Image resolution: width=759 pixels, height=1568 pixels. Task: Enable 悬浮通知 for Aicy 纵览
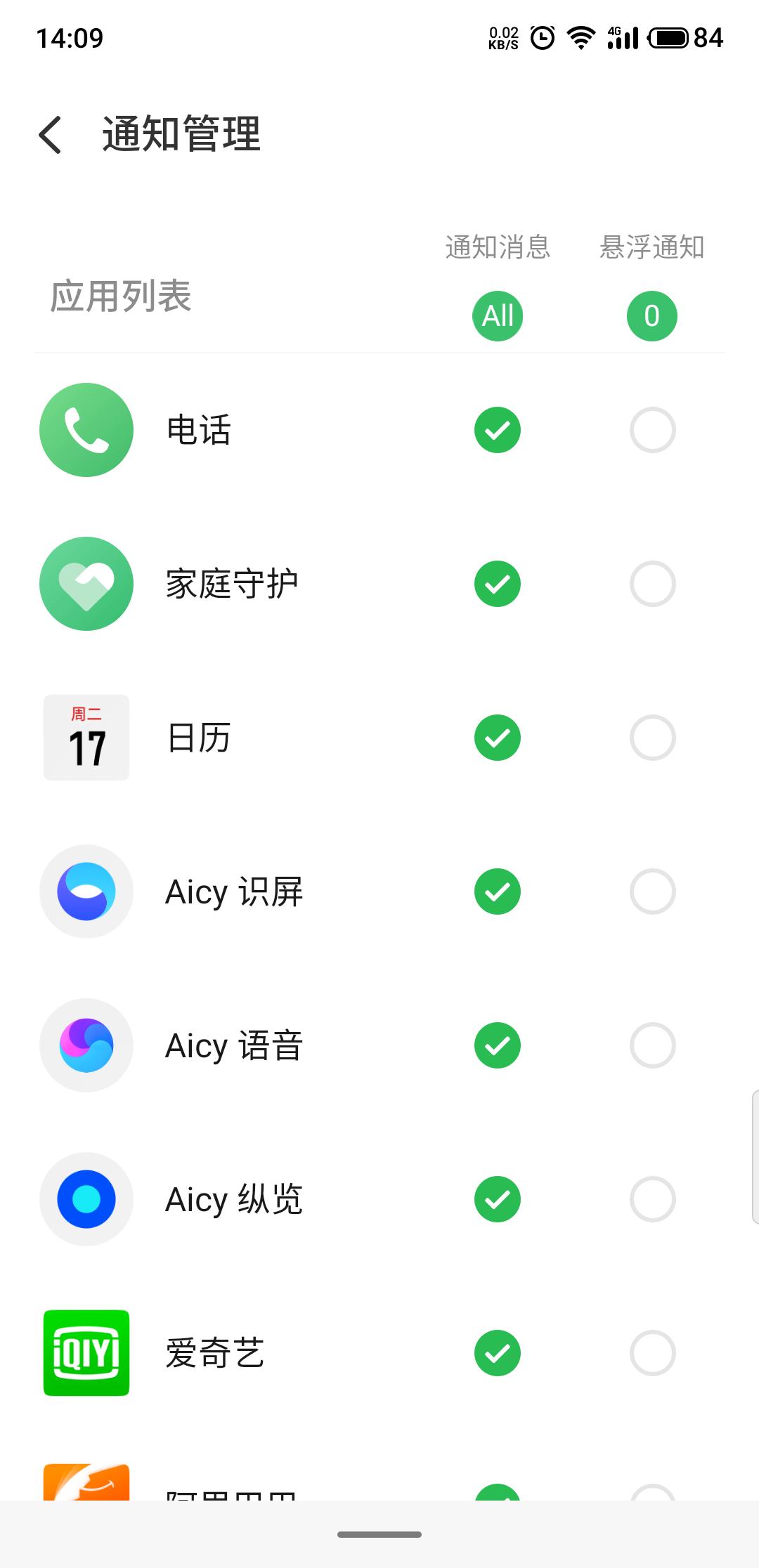tap(652, 1200)
